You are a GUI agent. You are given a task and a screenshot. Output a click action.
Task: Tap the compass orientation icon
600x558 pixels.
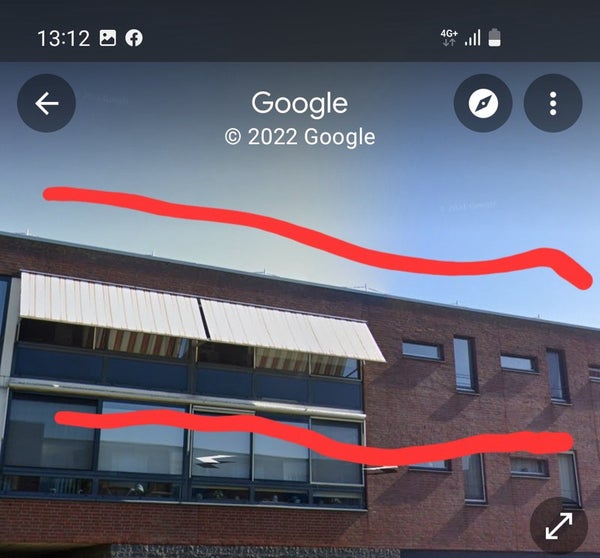[x=483, y=103]
